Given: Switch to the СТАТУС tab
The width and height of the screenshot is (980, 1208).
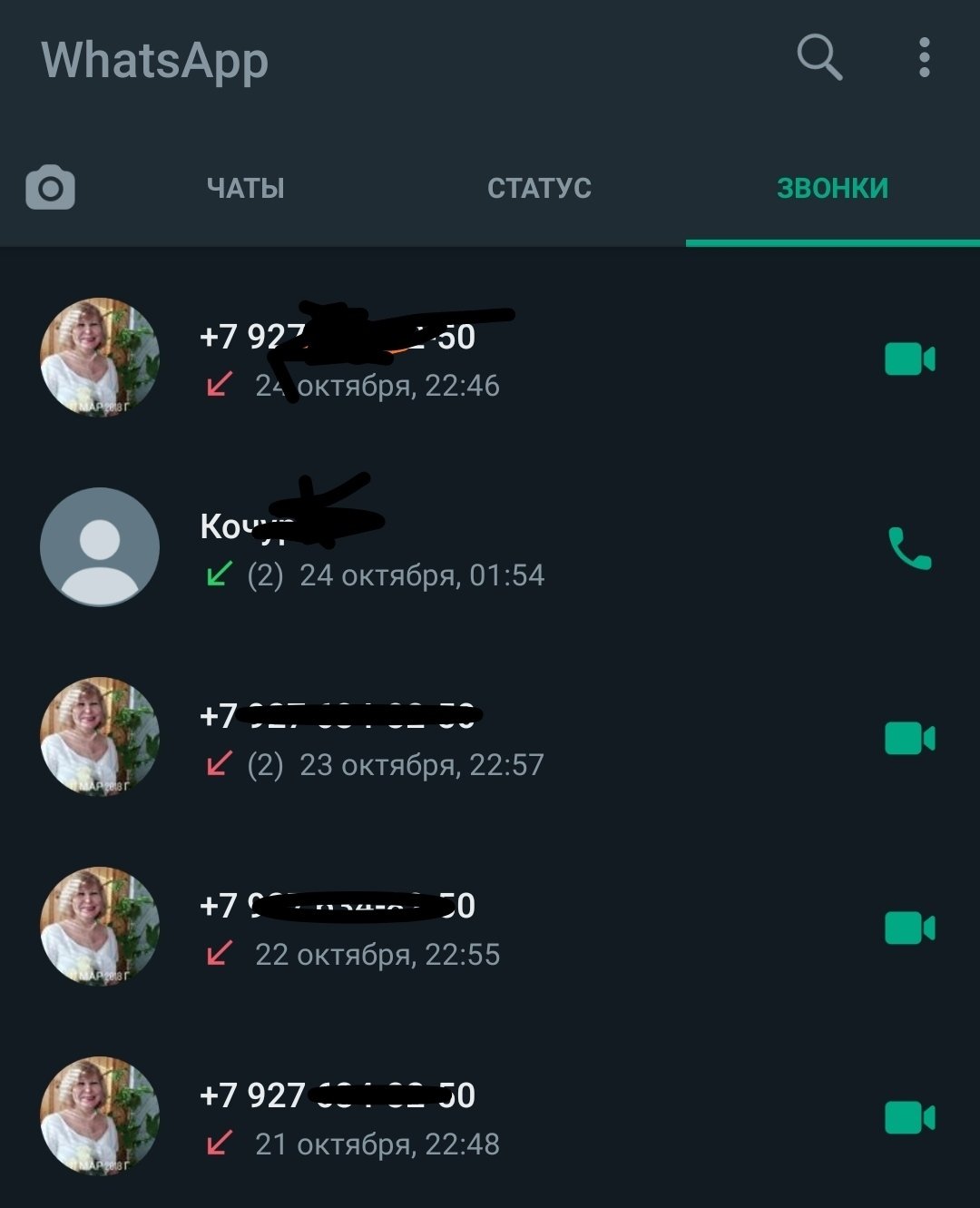Looking at the screenshot, I should click(539, 188).
